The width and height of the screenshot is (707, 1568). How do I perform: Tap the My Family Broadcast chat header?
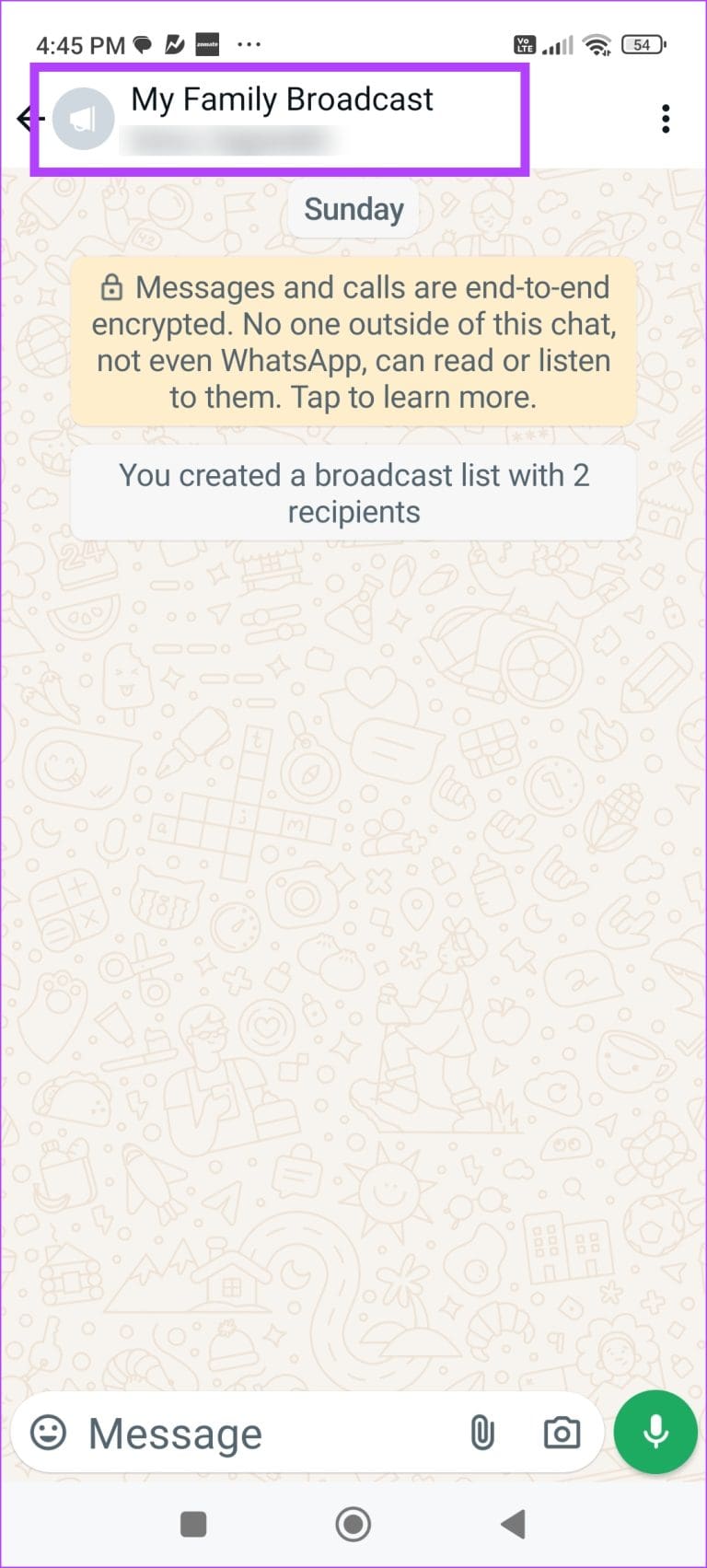pyautogui.click(x=282, y=99)
